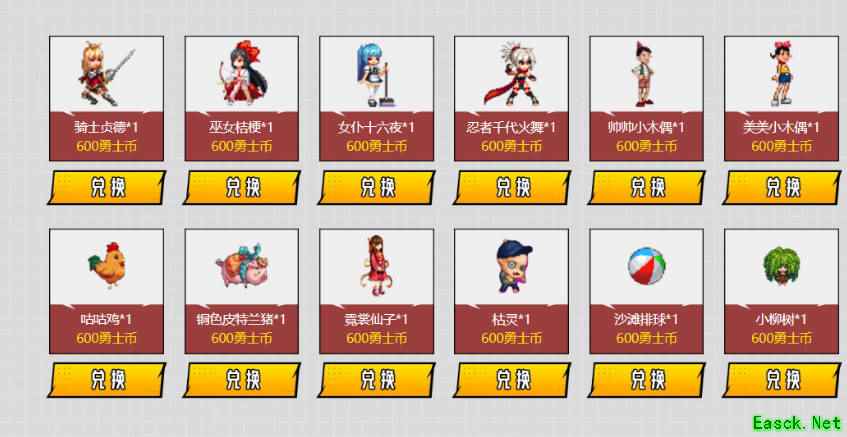
Task: Exchange for 霓裳仙子
Action: pyautogui.click(x=376, y=380)
